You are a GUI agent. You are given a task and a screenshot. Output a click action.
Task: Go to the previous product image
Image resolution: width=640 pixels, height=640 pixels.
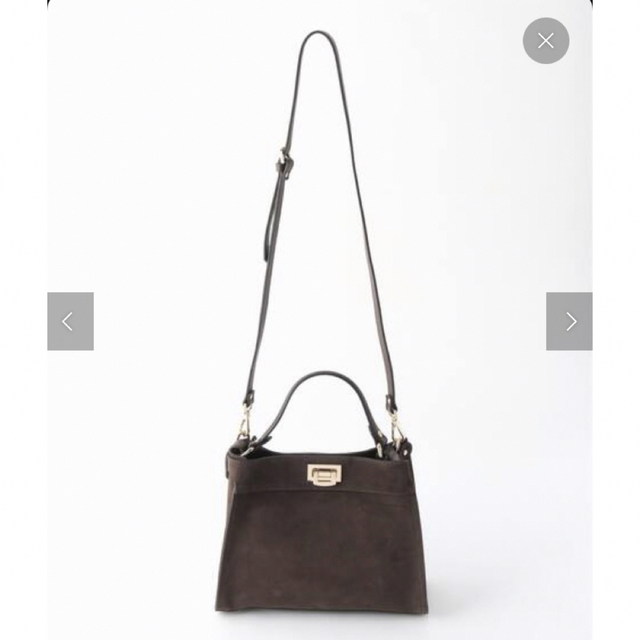pyautogui.click(x=70, y=321)
